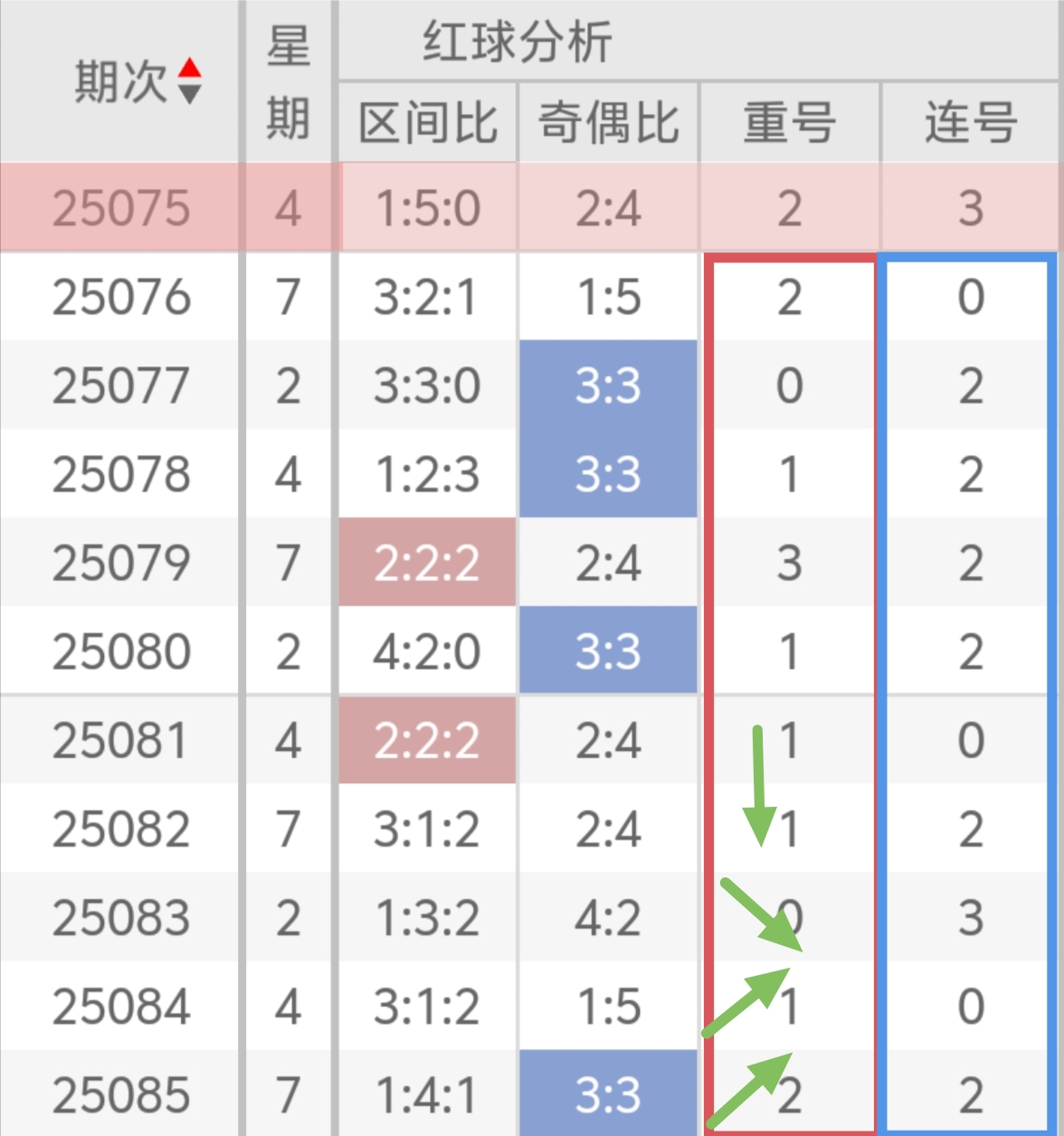Click the diagonal green arrow near row 25083
This screenshot has width=1064, height=1136.
point(760,914)
